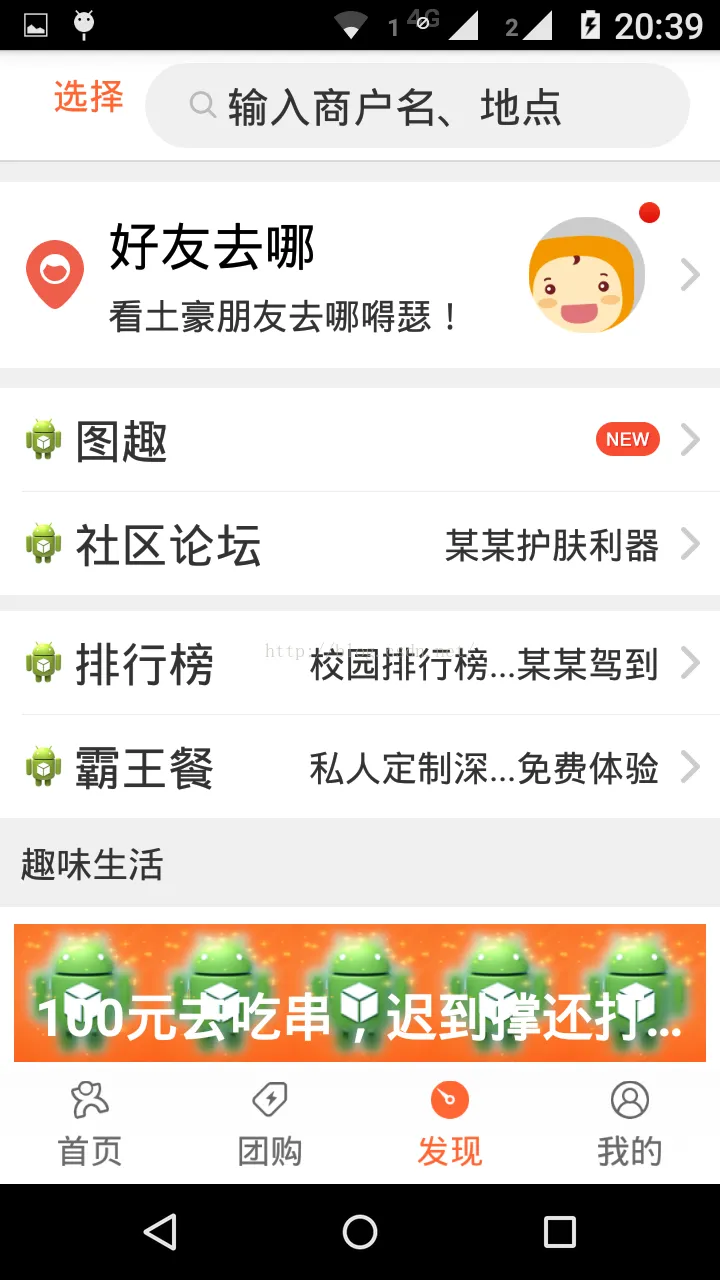Switch to the 团购 tab

click(270, 1124)
